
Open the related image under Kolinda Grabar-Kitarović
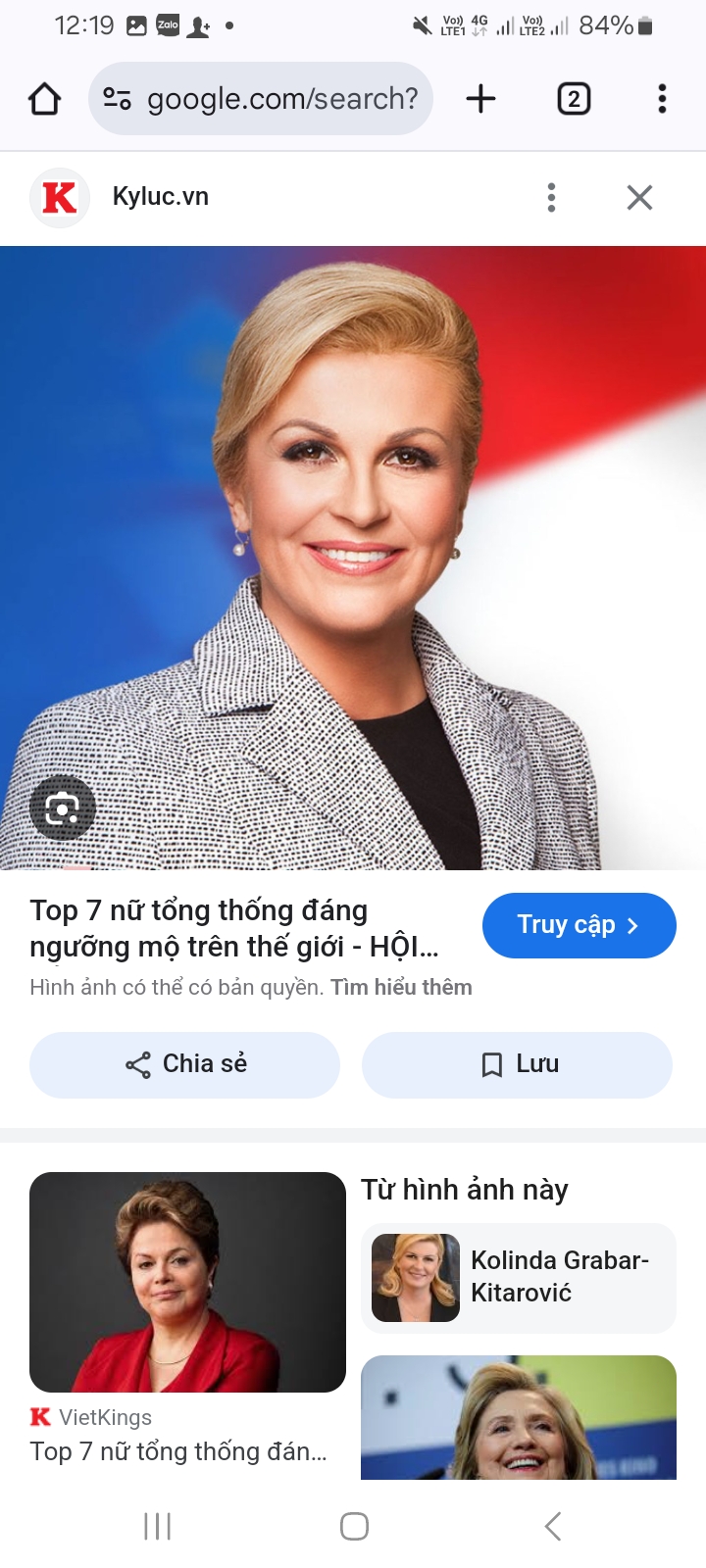[x=519, y=1416]
